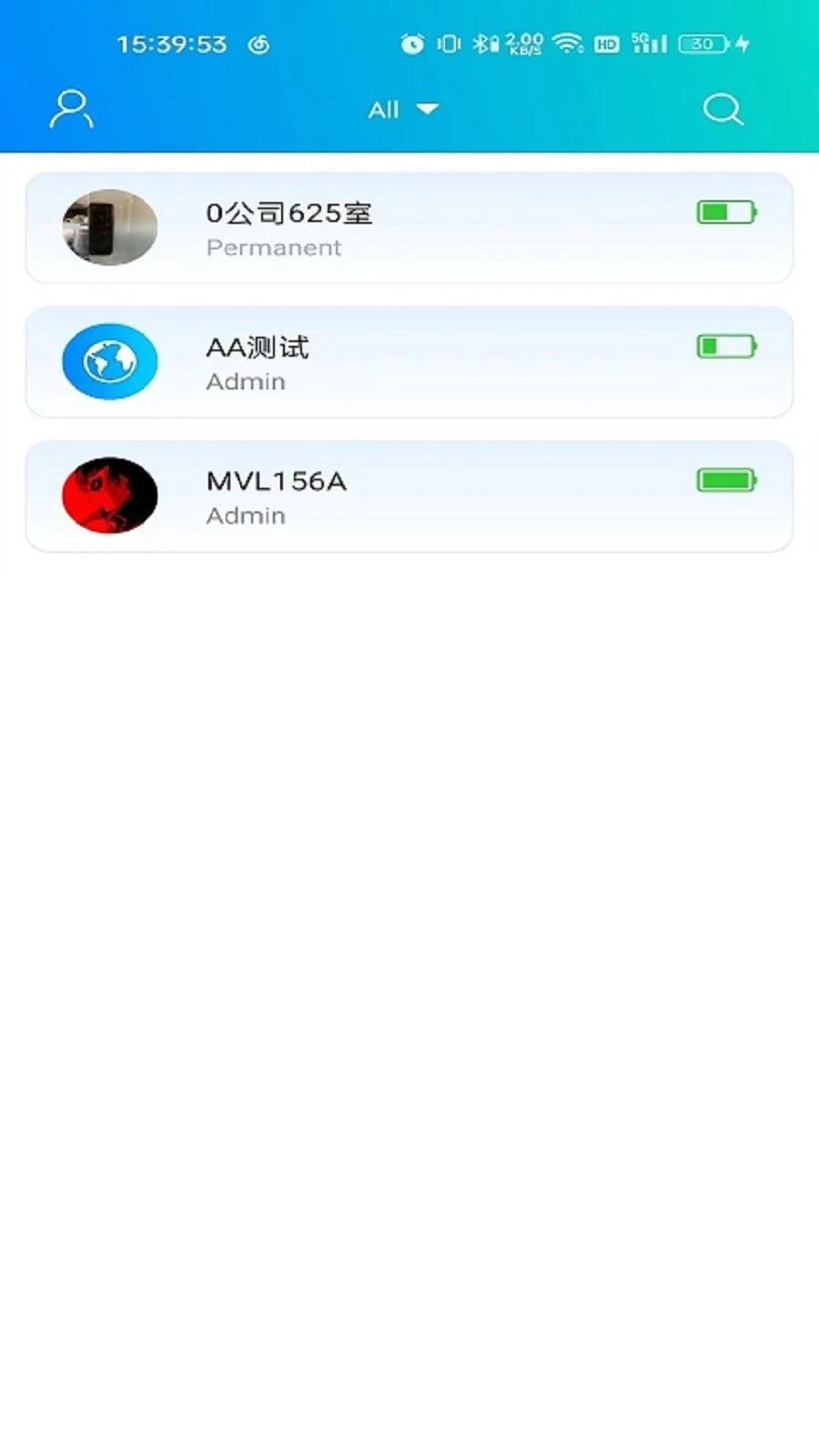
Task: Tap the Permanent label under 0公司625室
Action: tap(273, 247)
